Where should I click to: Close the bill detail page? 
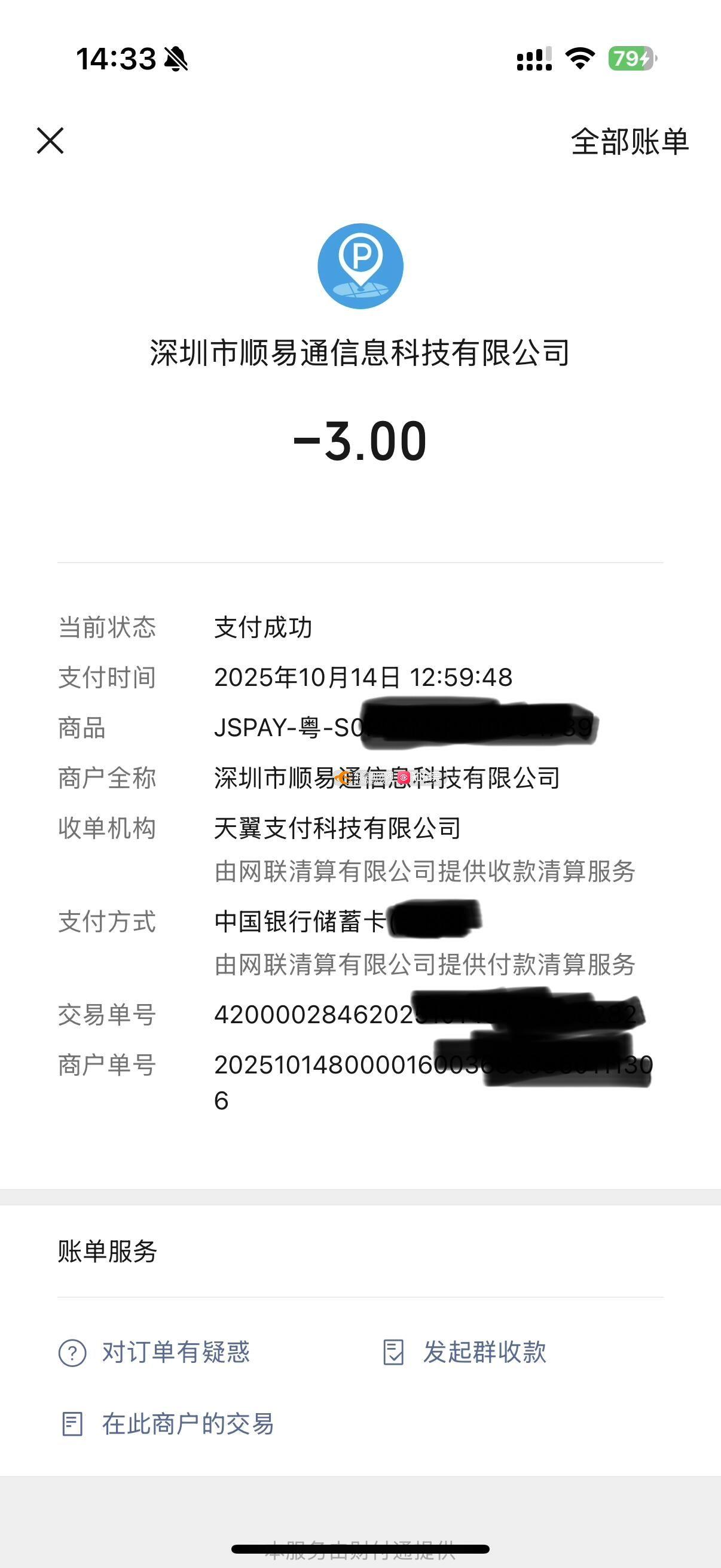pyautogui.click(x=50, y=141)
